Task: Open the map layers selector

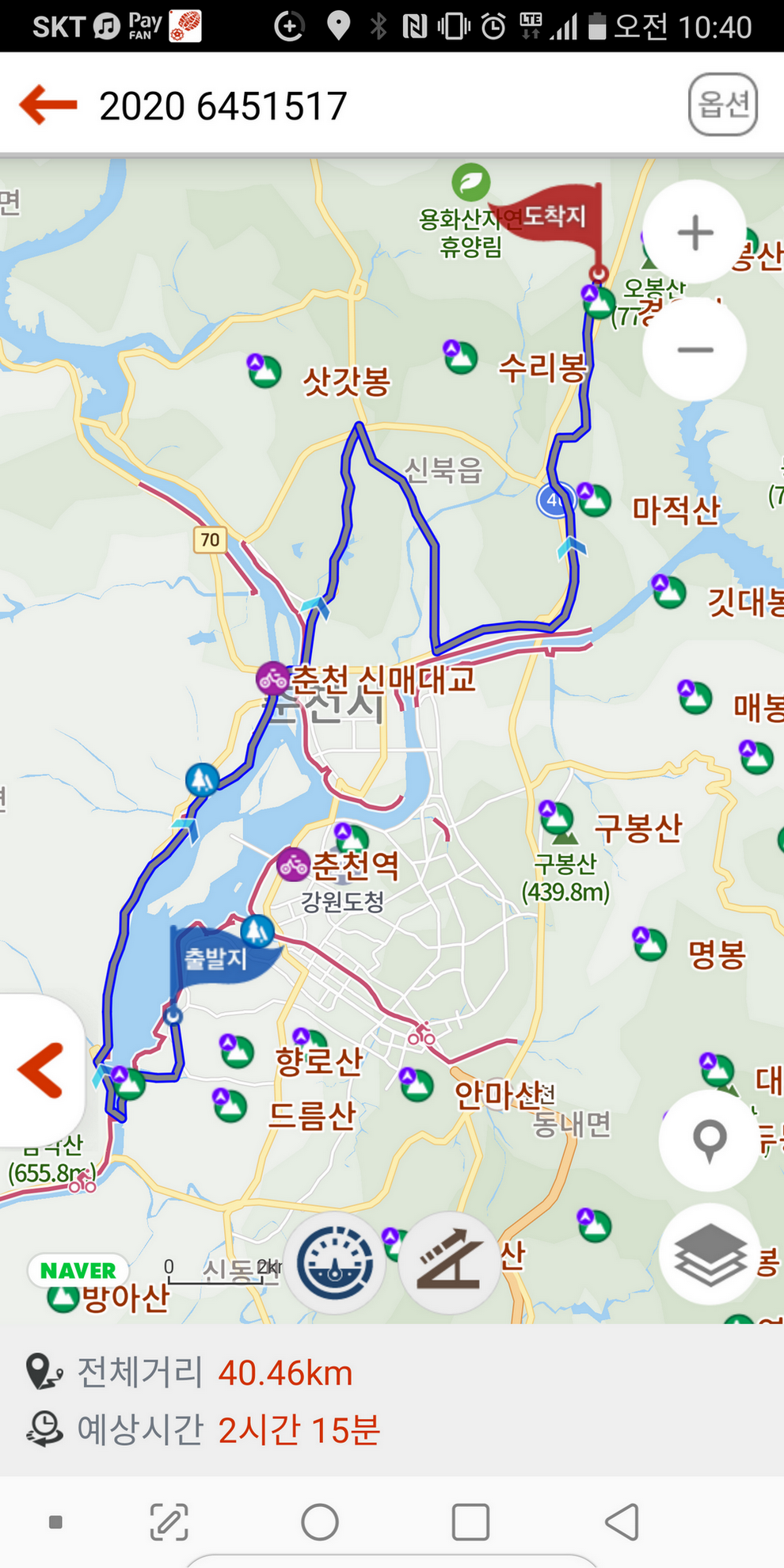Action: [710, 1254]
